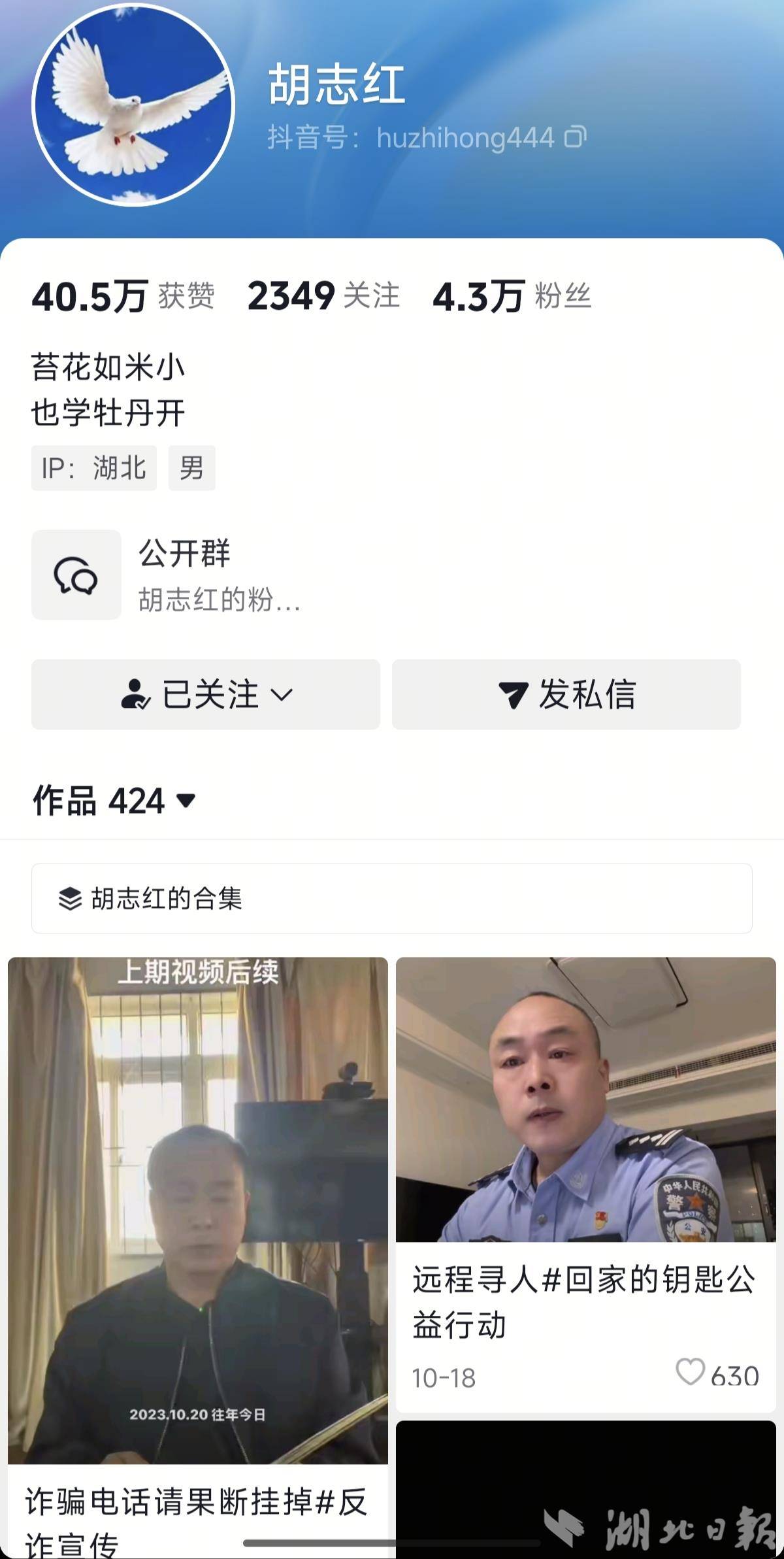Open the dove profile avatar
This screenshot has height=1559, width=784.
coord(134,110)
